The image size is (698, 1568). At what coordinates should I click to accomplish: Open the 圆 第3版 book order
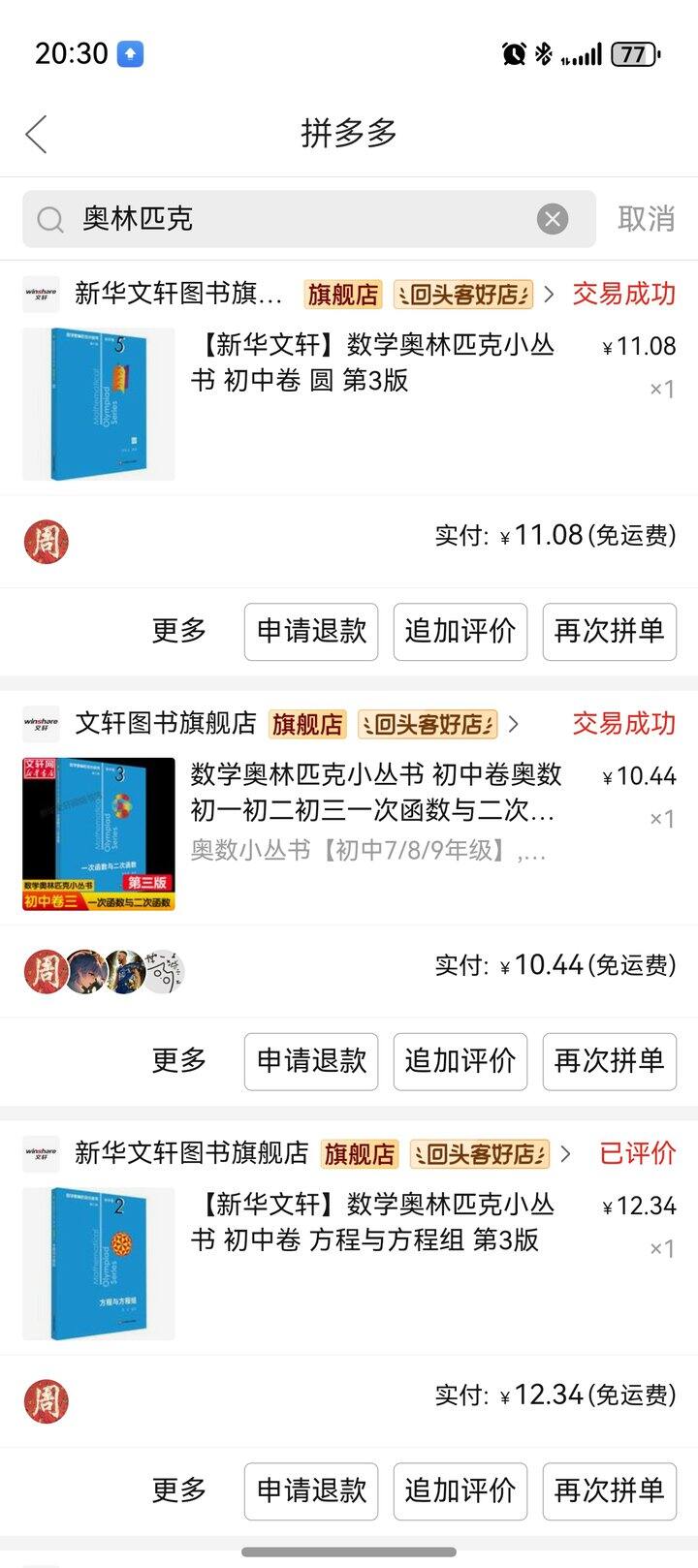coord(373,363)
